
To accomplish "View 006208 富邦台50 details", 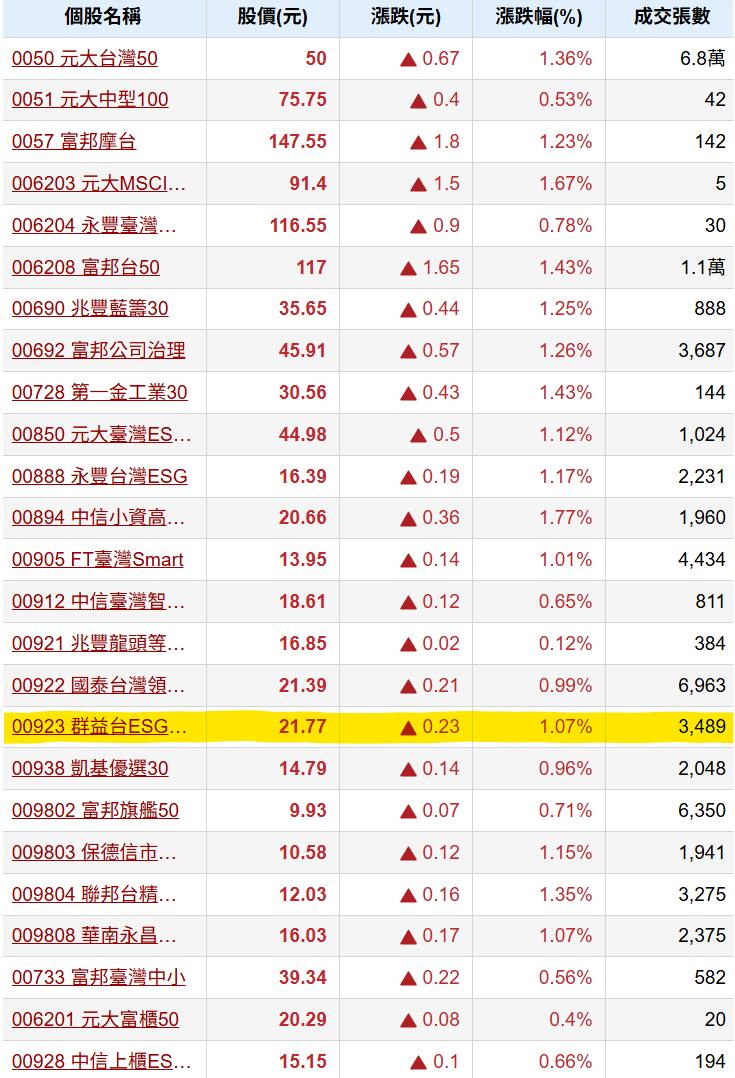I will [86, 267].
